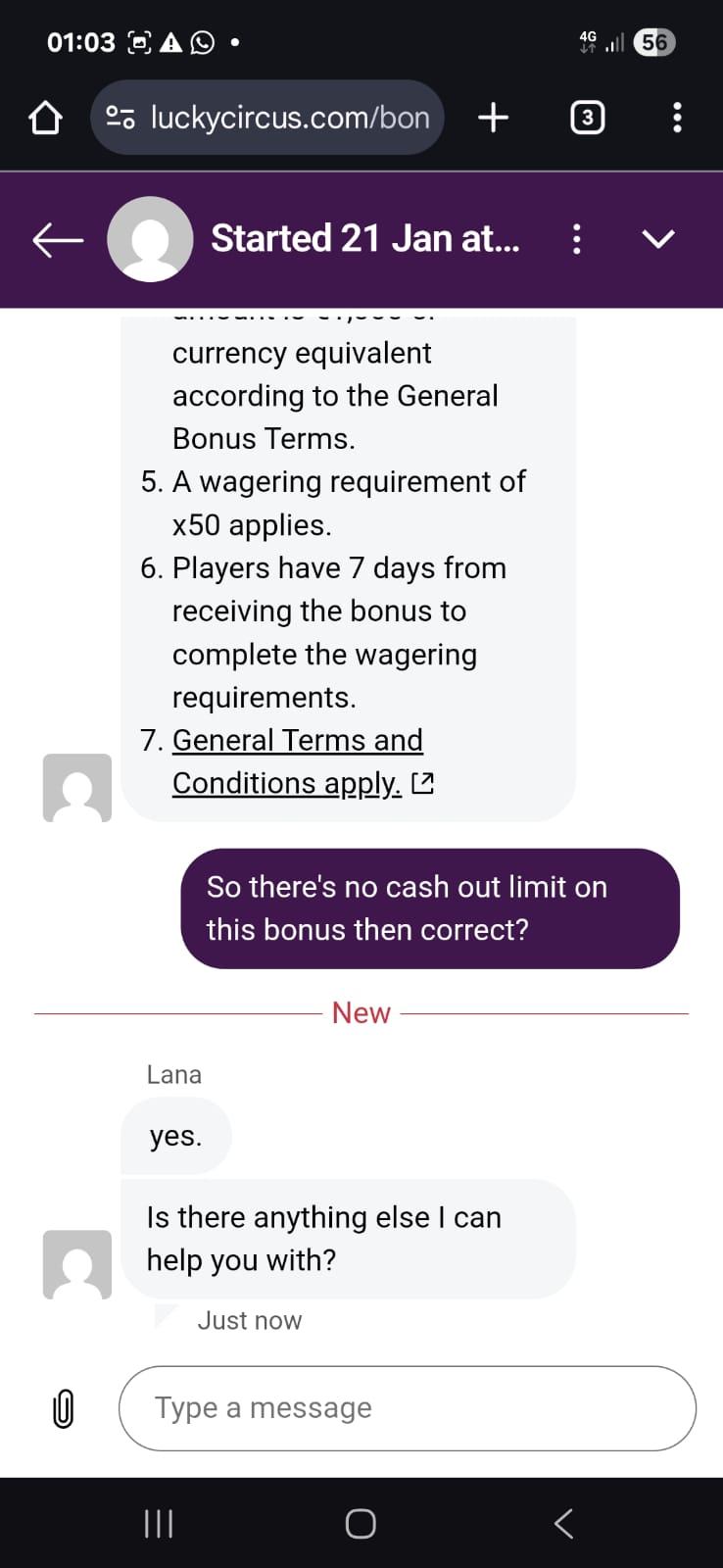View the three open browser tabs
This screenshot has width=723, height=1568.
click(x=587, y=118)
